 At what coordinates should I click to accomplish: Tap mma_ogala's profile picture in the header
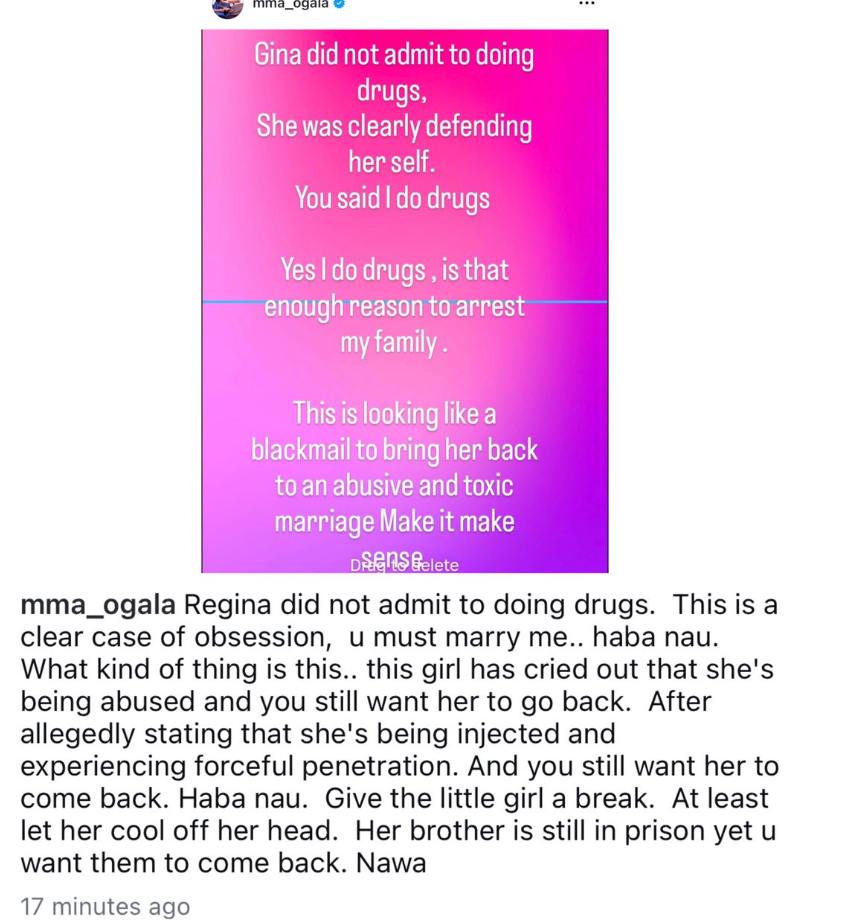coord(226,6)
